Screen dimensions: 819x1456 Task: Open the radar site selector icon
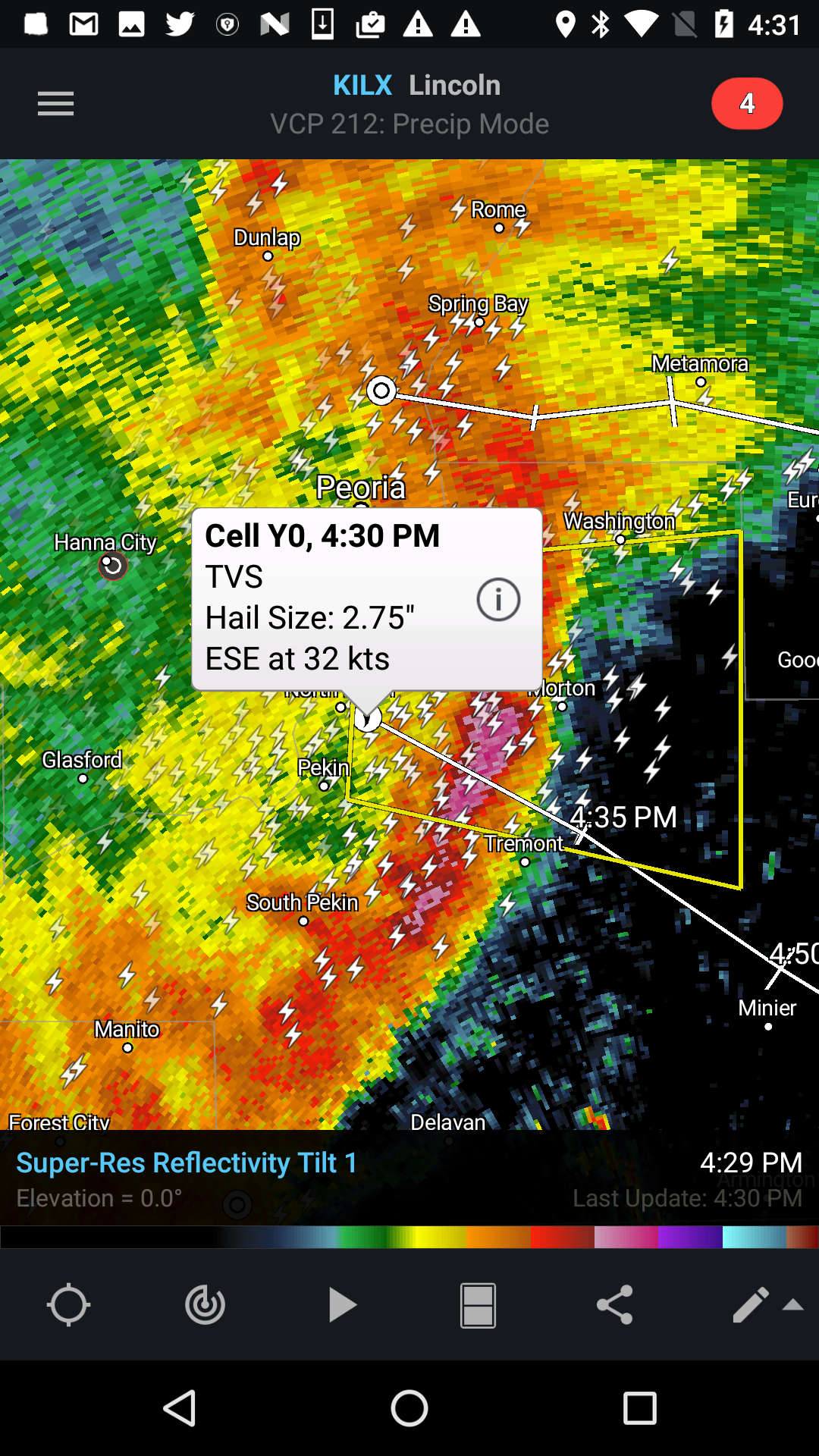pyautogui.click(x=205, y=1304)
